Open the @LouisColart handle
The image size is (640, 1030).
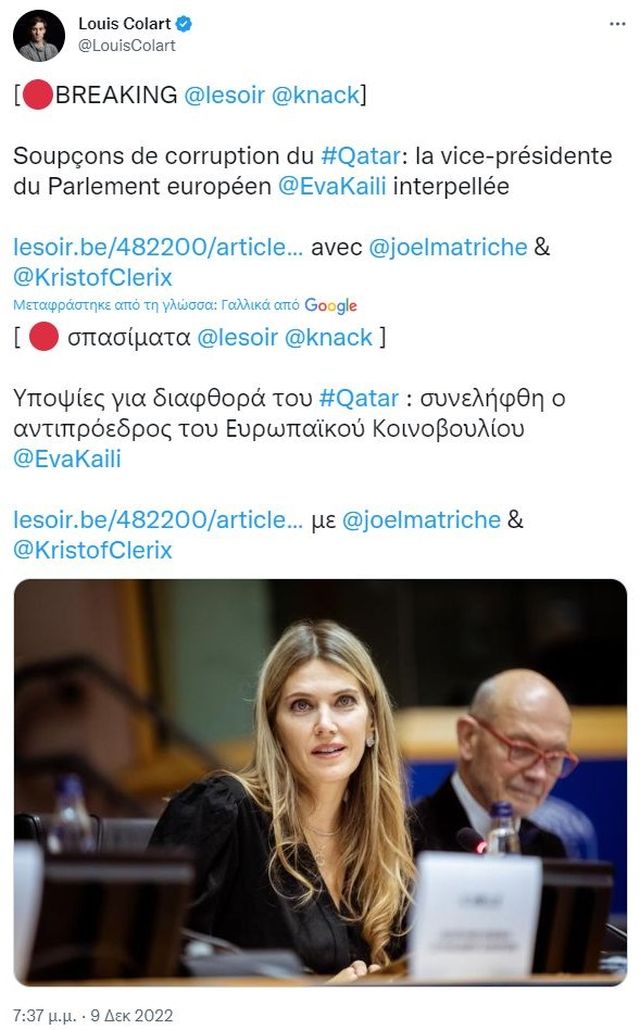(x=126, y=45)
